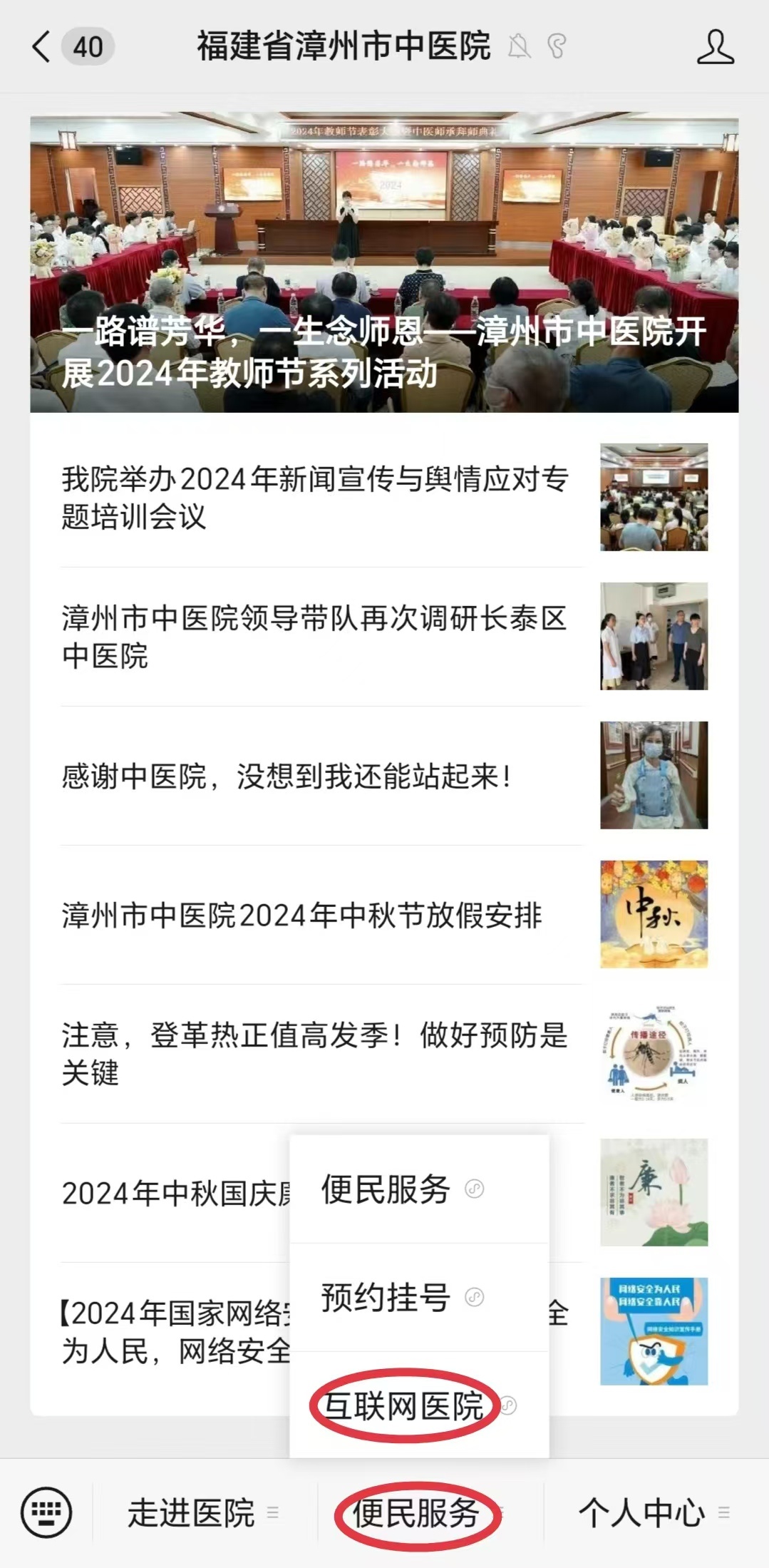Open the Changtai District hospital visit article
769x1568 pixels.
pyautogui.click(x=314, y=636)
